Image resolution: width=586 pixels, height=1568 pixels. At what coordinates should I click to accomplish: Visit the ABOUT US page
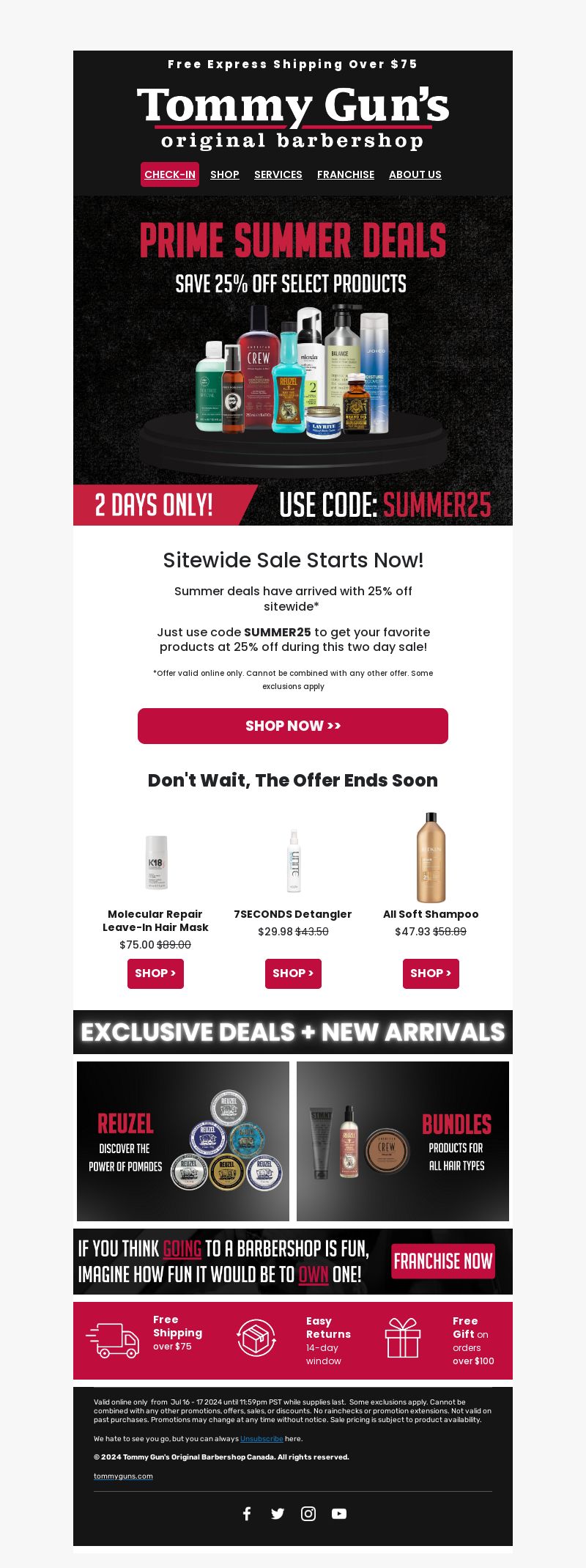pyautogui.click(x=415, y=174)
